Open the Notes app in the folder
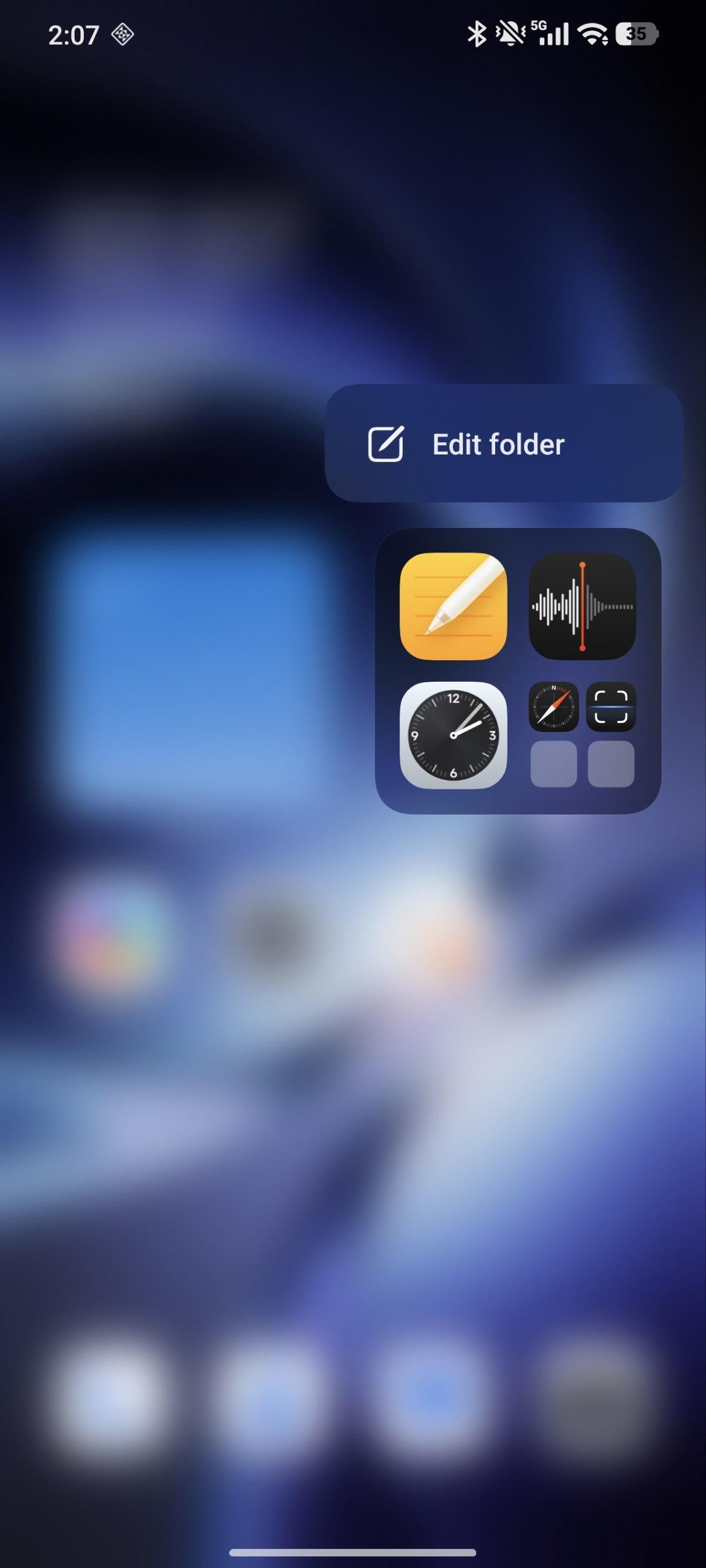 (x=453, y=606)
